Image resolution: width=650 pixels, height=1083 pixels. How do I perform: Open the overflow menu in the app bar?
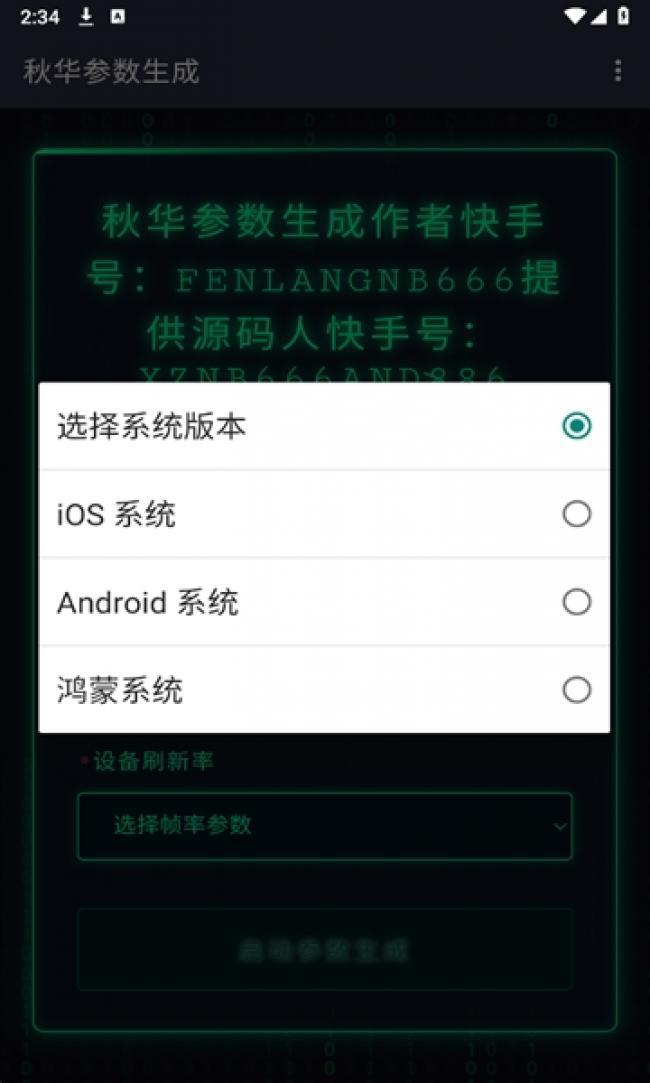coord(618,70)
